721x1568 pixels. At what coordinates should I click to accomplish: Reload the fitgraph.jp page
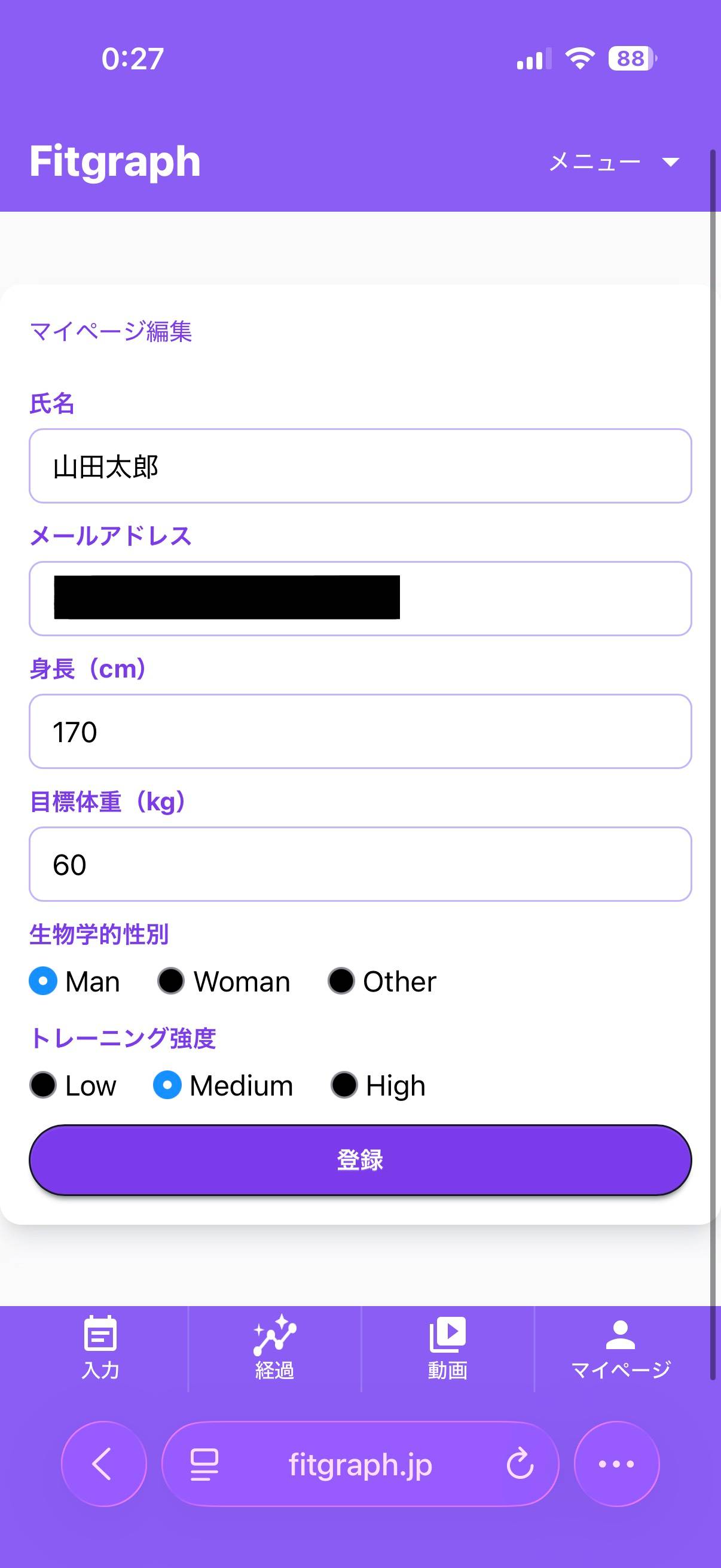coord(520,1464)
